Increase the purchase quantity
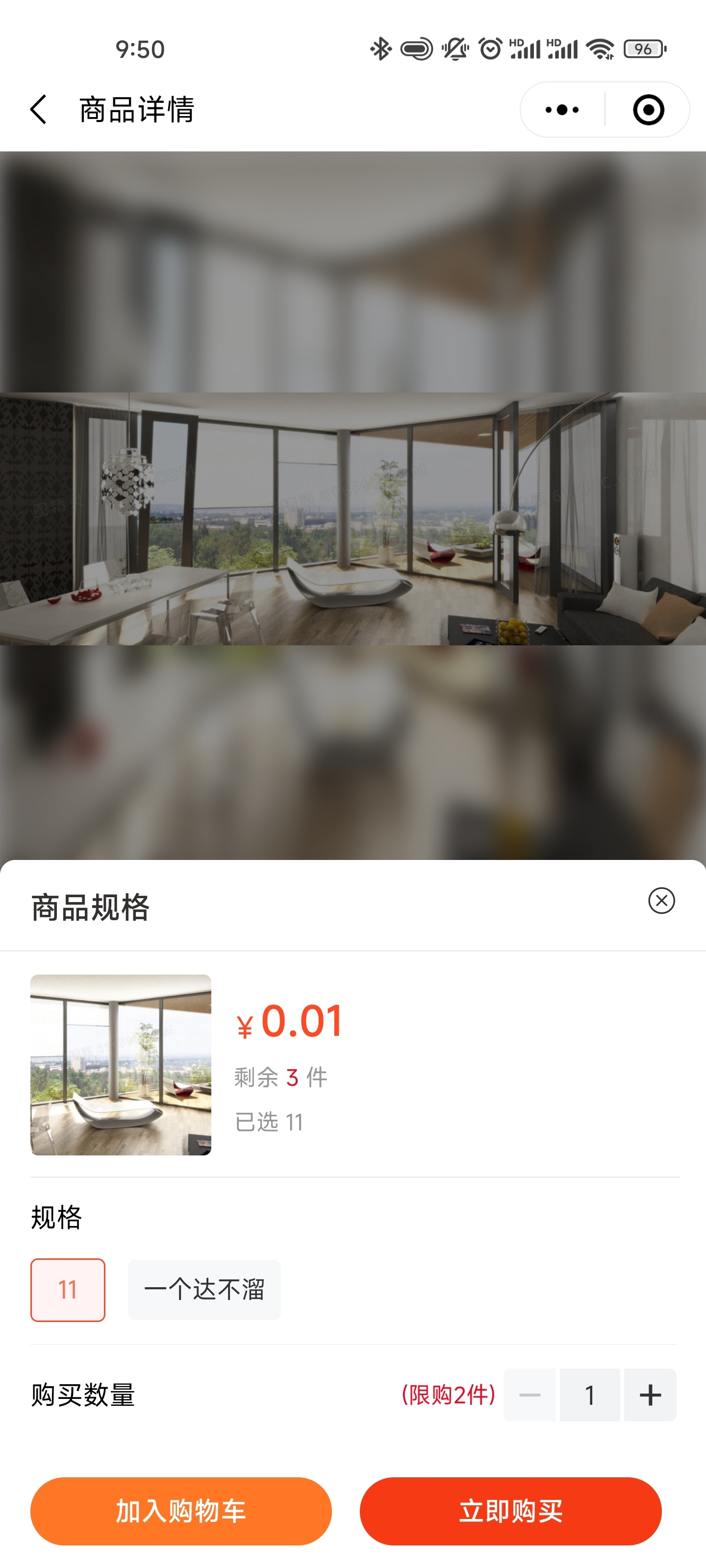This screenshot has height=1568, width=706. tap(650, 1395)
